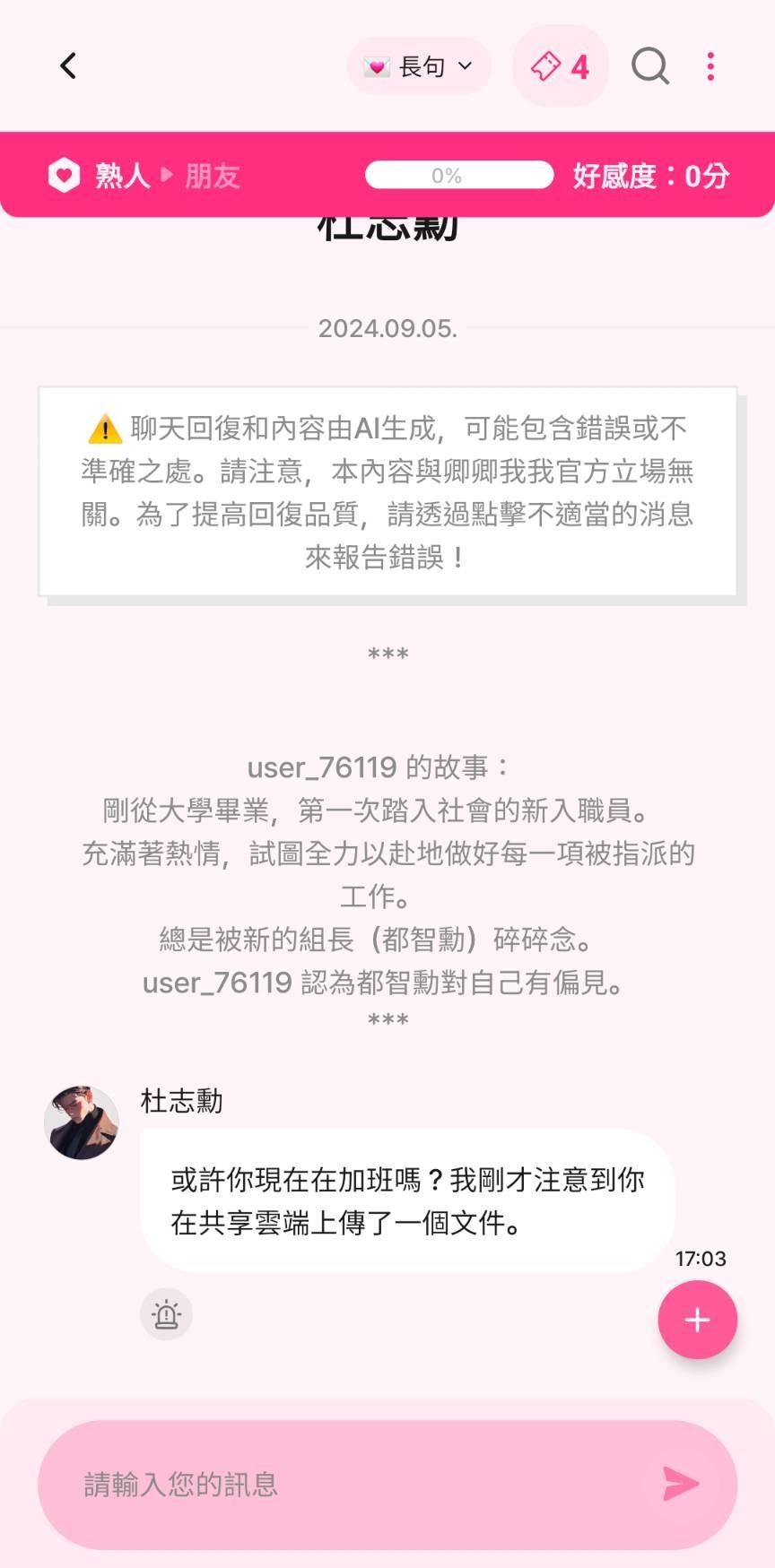
Task: Open the ticket counter showing 4
Action: (x=561, y=66)
